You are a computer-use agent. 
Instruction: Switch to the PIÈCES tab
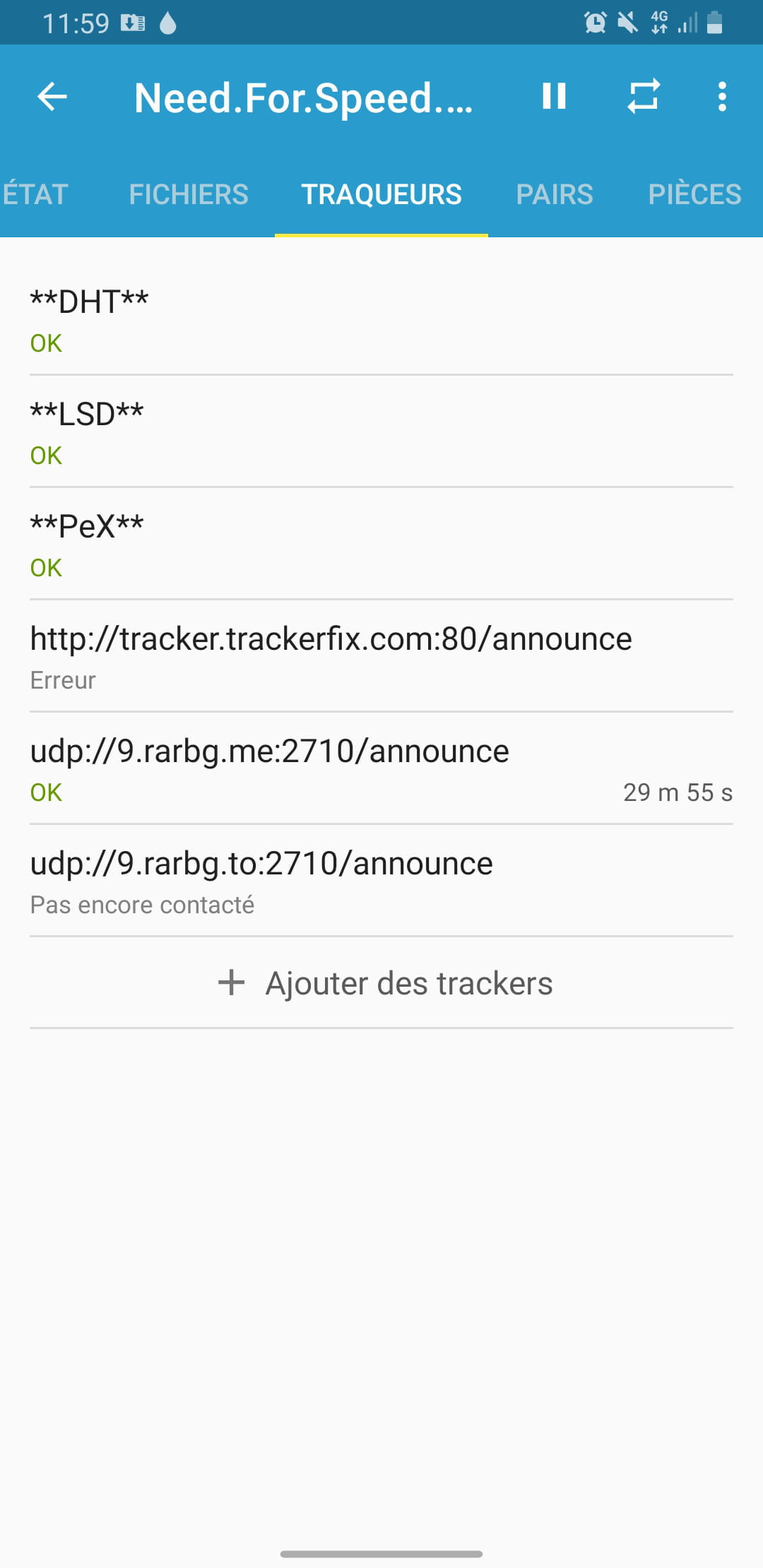(x=695, y=194)
